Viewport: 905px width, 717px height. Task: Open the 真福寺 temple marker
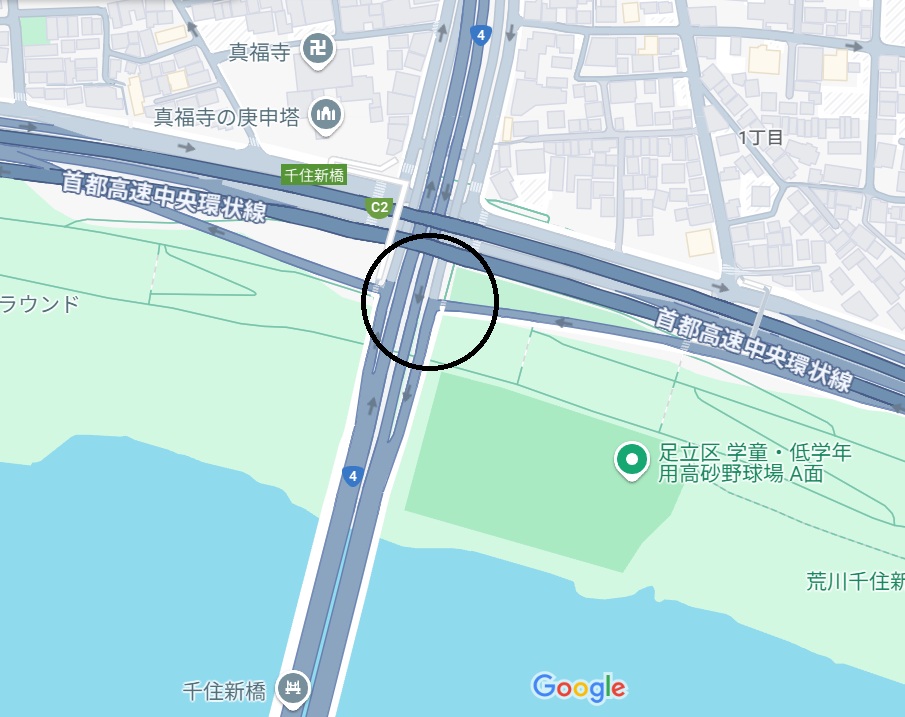click(x=319, y=47)
